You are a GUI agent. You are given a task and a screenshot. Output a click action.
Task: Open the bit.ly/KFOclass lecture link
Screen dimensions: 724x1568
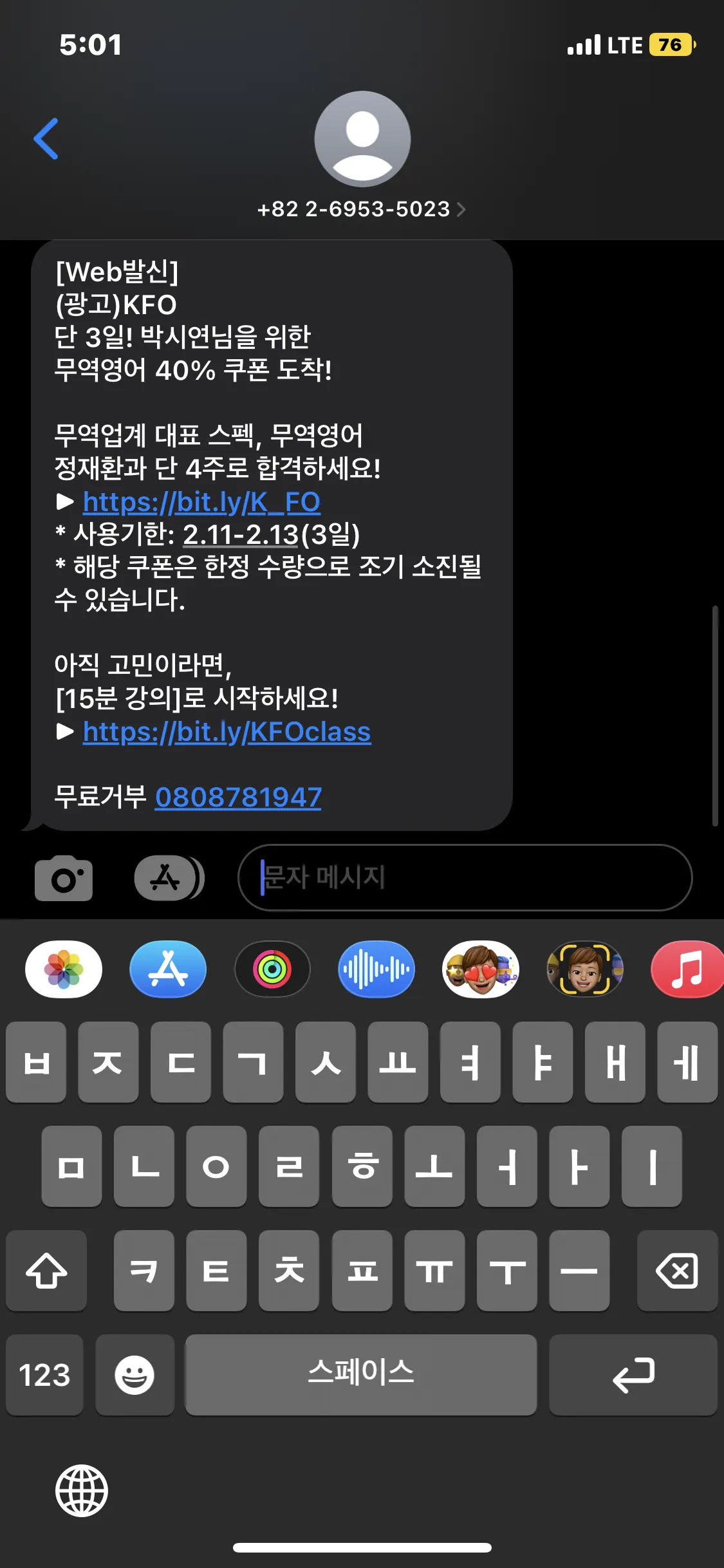[x=227, y=732]
